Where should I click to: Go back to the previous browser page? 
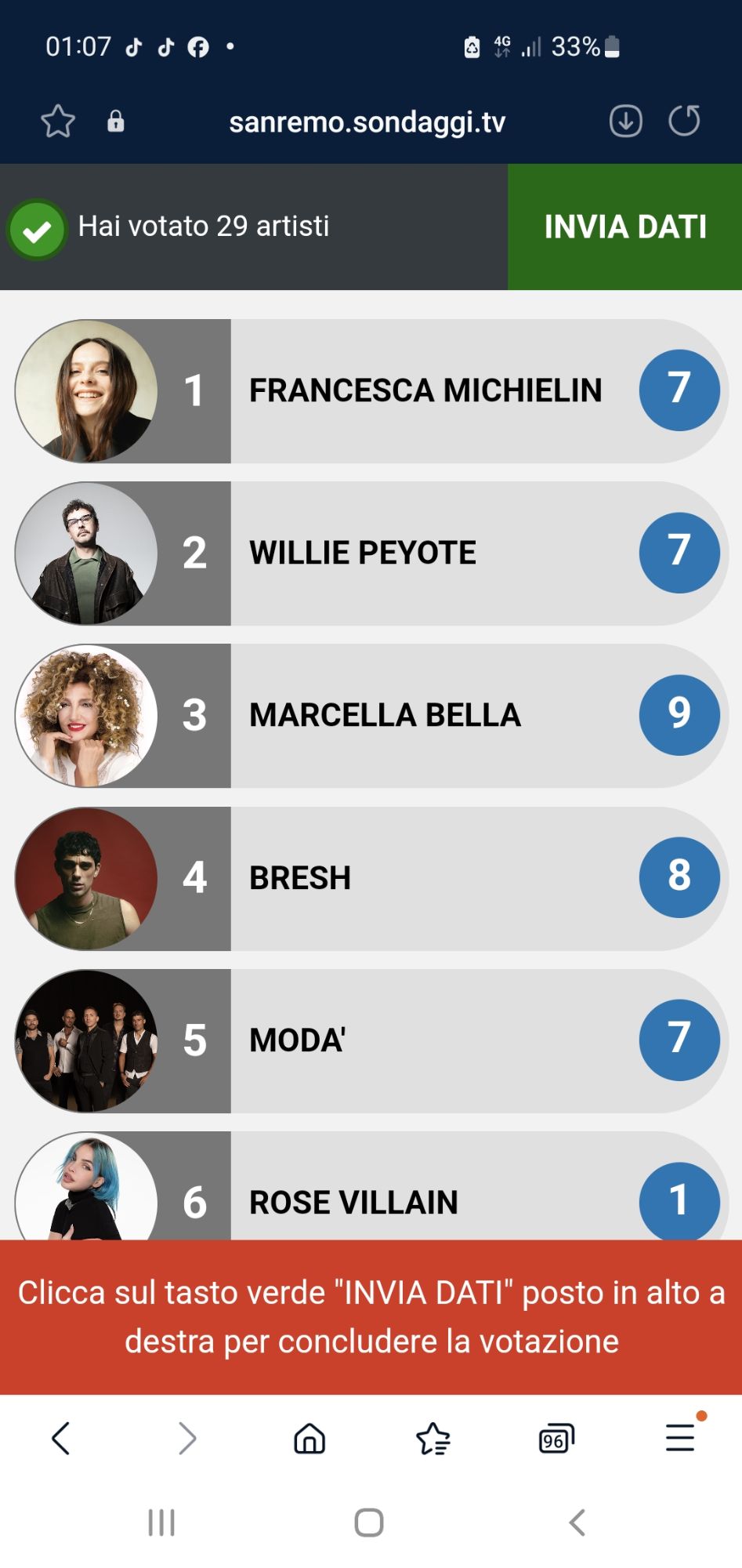61,1438
